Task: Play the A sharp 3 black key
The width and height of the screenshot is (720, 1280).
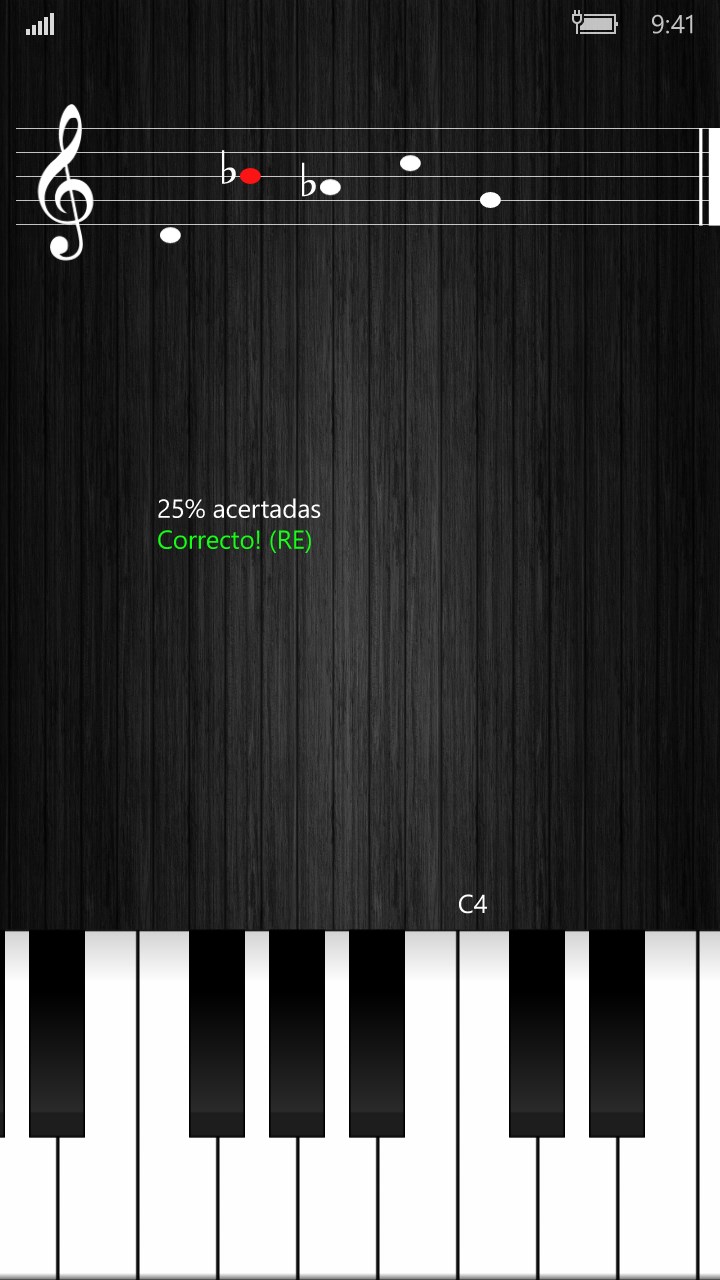Action: click(x=377, y=1030)
